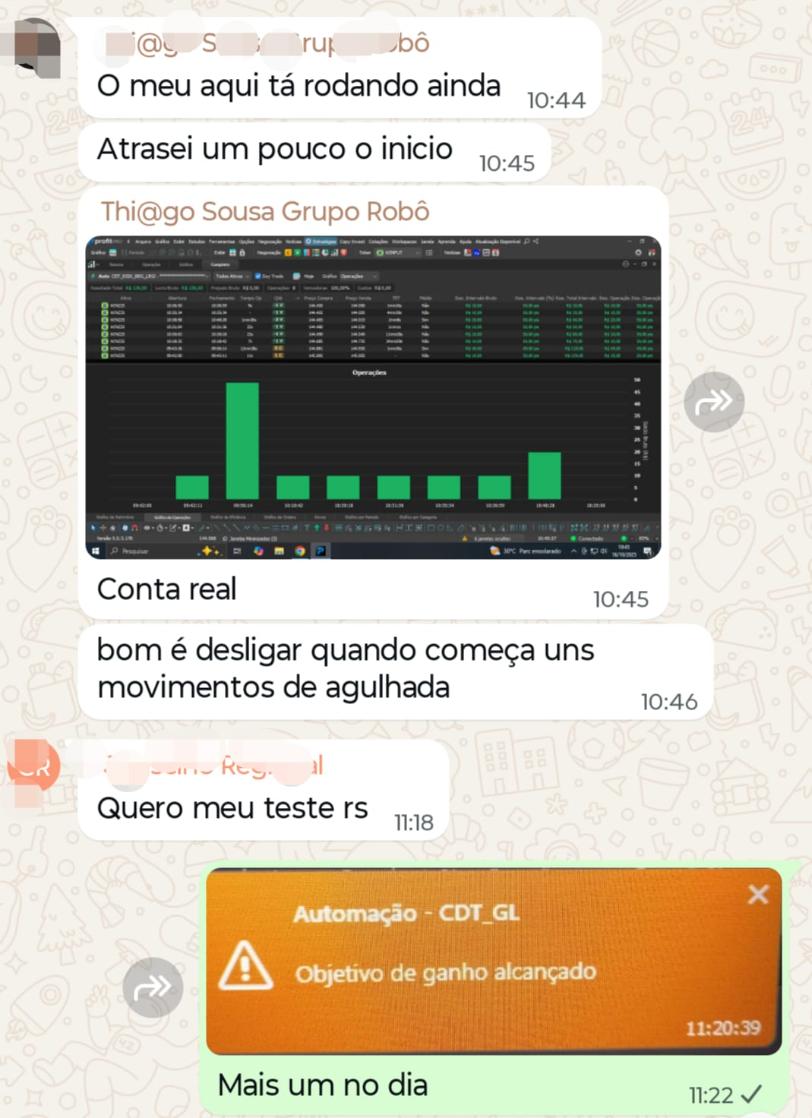812x1118 pixels.
Task: Open the orange Automação alert image
Action: coord(493,961)
